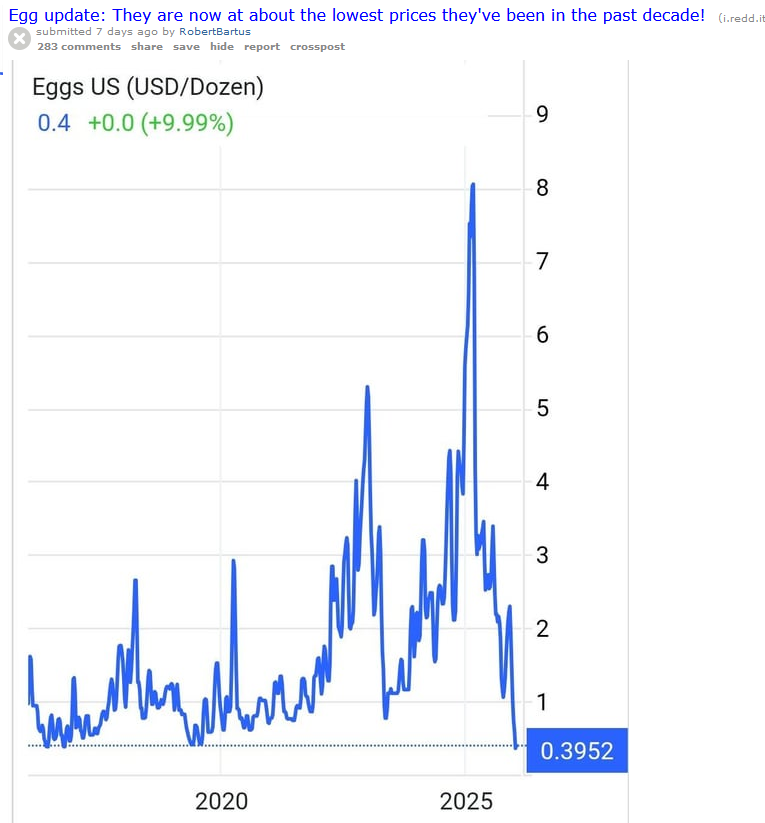
Task: Collapse the expanded image with the X button
Action: click(x=19, y=39)
